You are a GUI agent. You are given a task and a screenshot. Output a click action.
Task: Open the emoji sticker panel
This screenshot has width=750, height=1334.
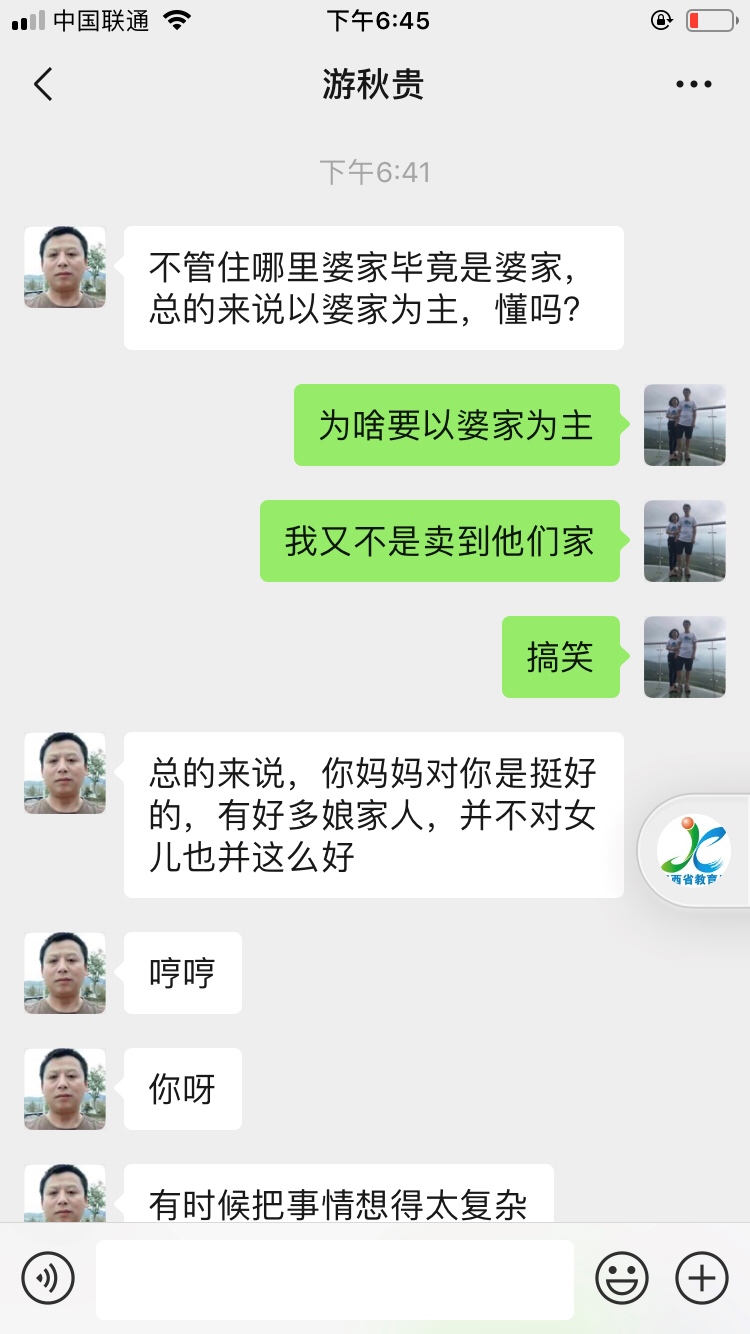coord(622,1278)
